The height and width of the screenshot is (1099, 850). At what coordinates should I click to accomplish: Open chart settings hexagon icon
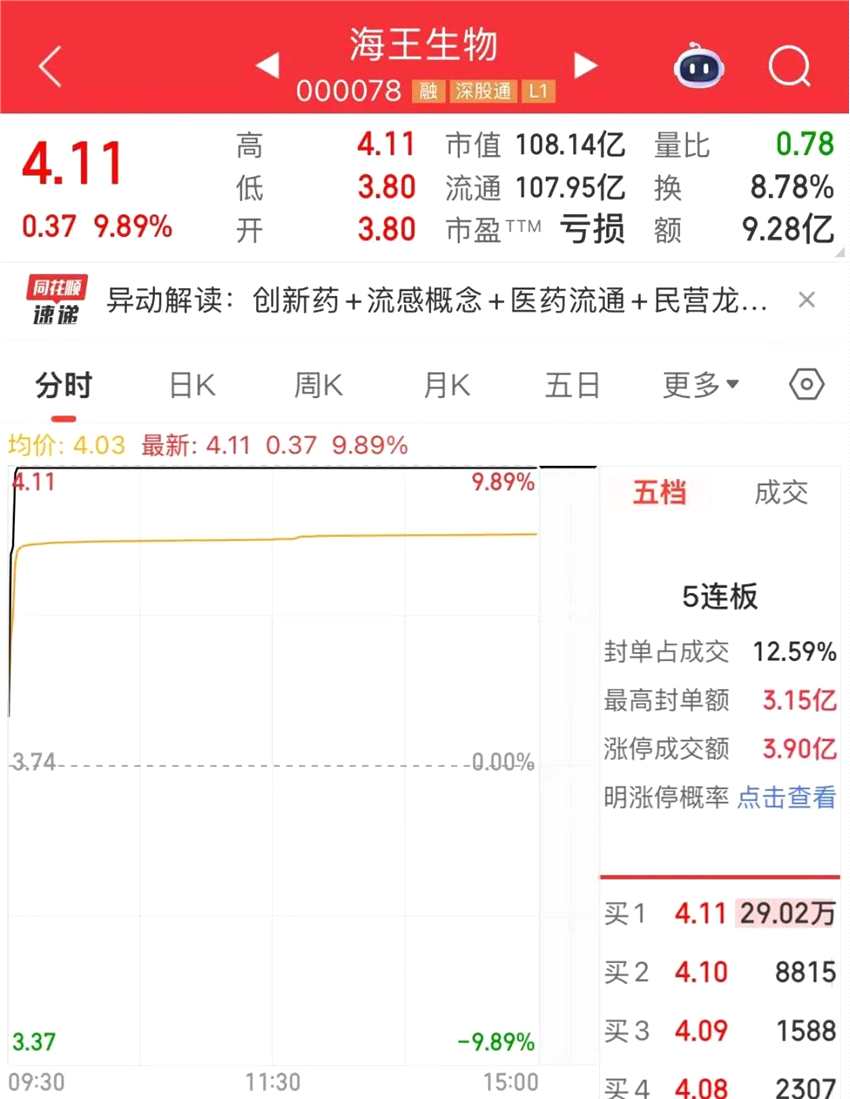pos(807,385)
